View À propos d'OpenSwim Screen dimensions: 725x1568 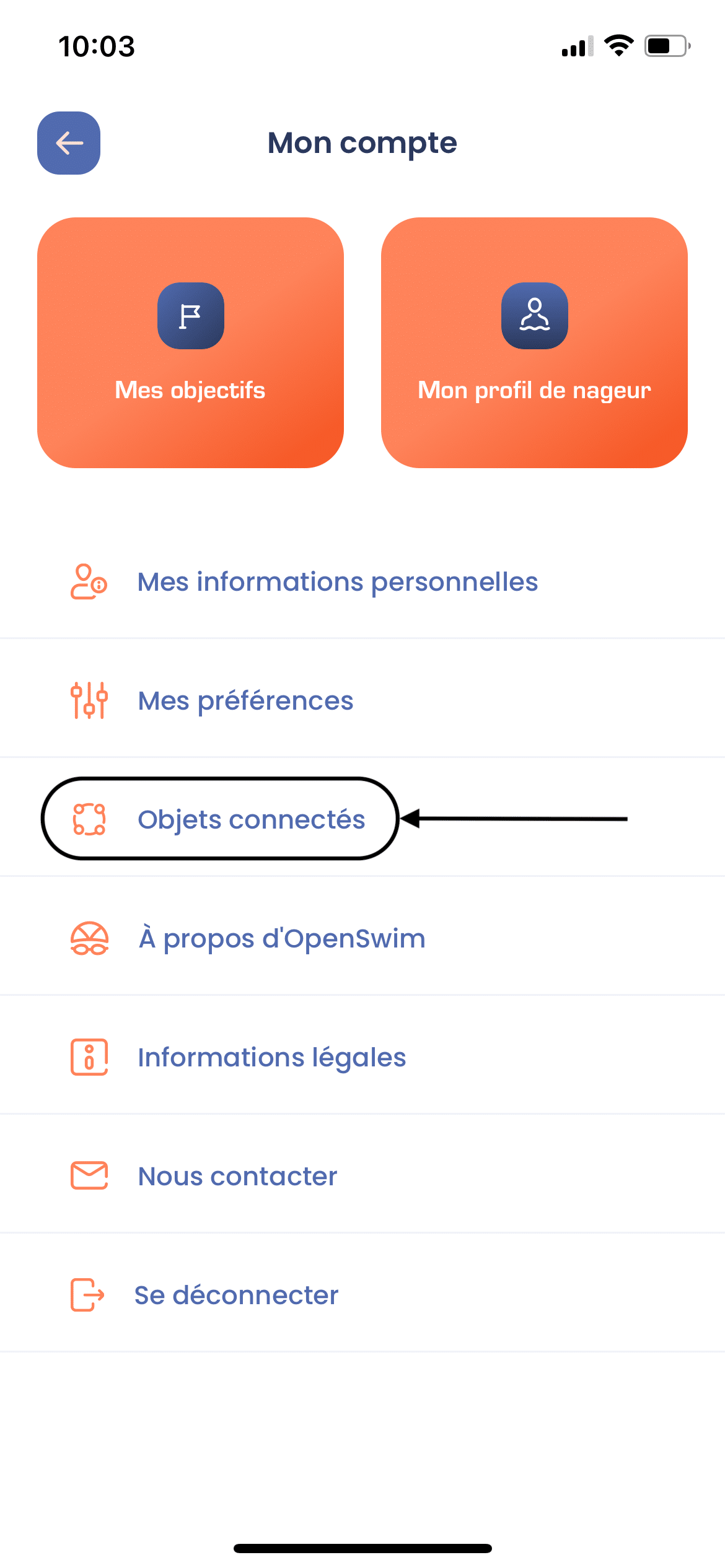pyautogui.click(x=281, y=939)
